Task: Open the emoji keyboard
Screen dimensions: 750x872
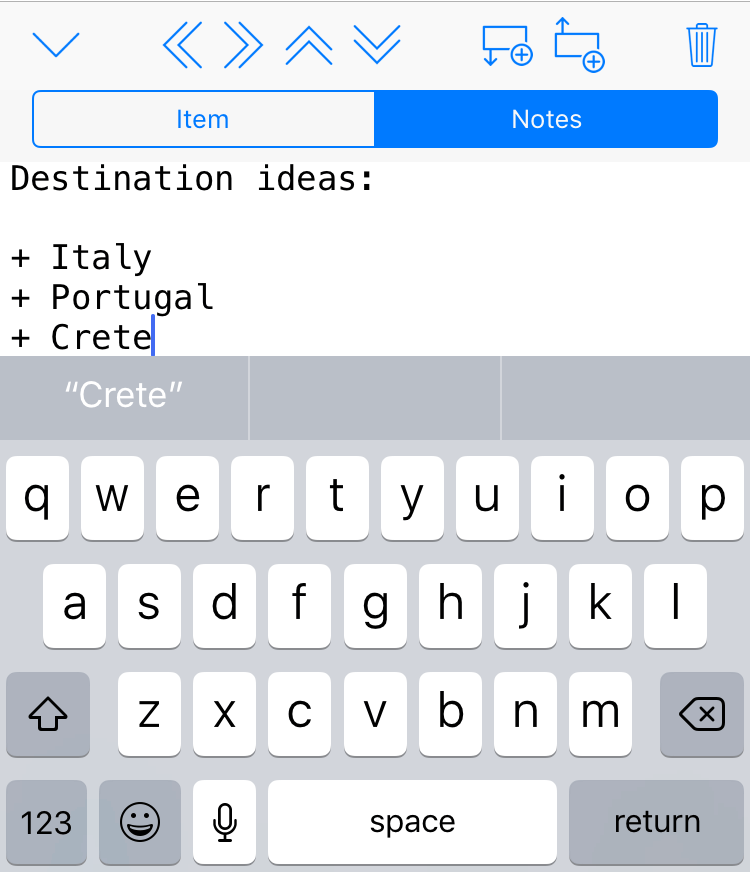Action: 139,822
